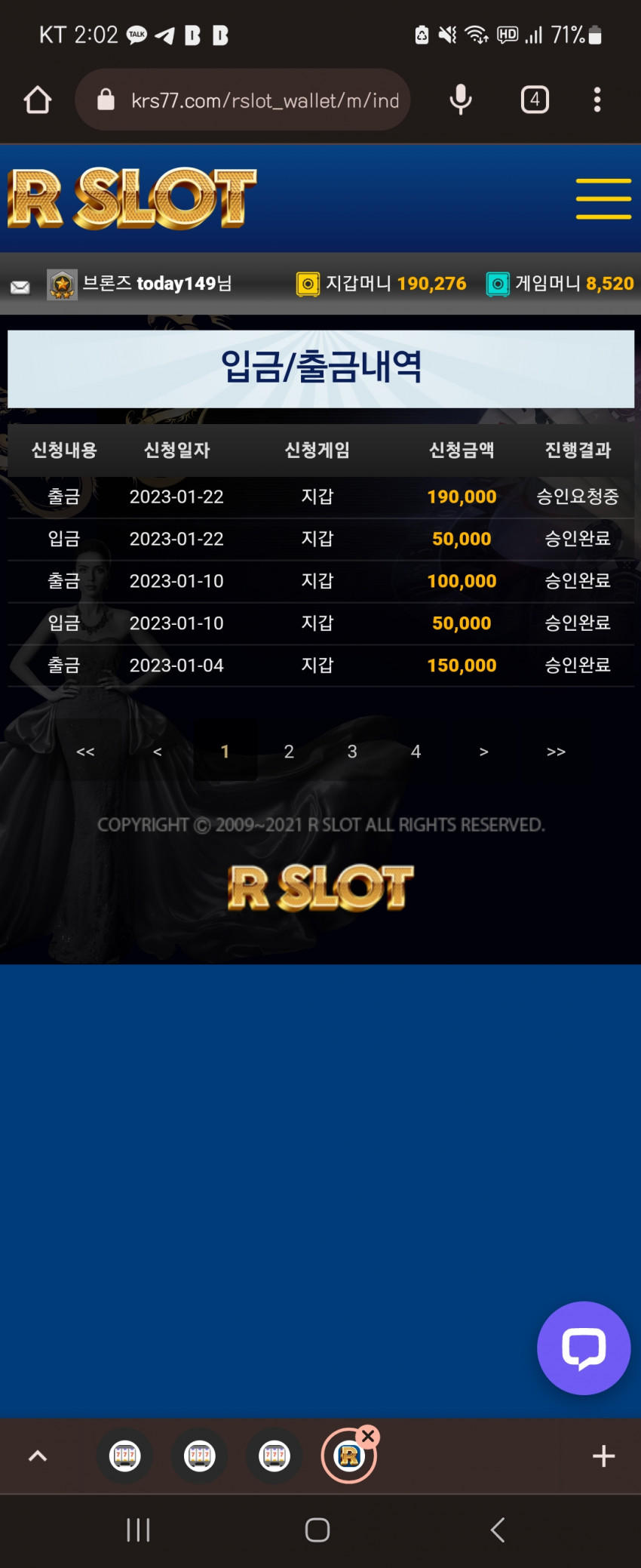The height and width of the screenshot is (1568, 641).
Task: Go to page 4 of history
Action: point(416,752)
